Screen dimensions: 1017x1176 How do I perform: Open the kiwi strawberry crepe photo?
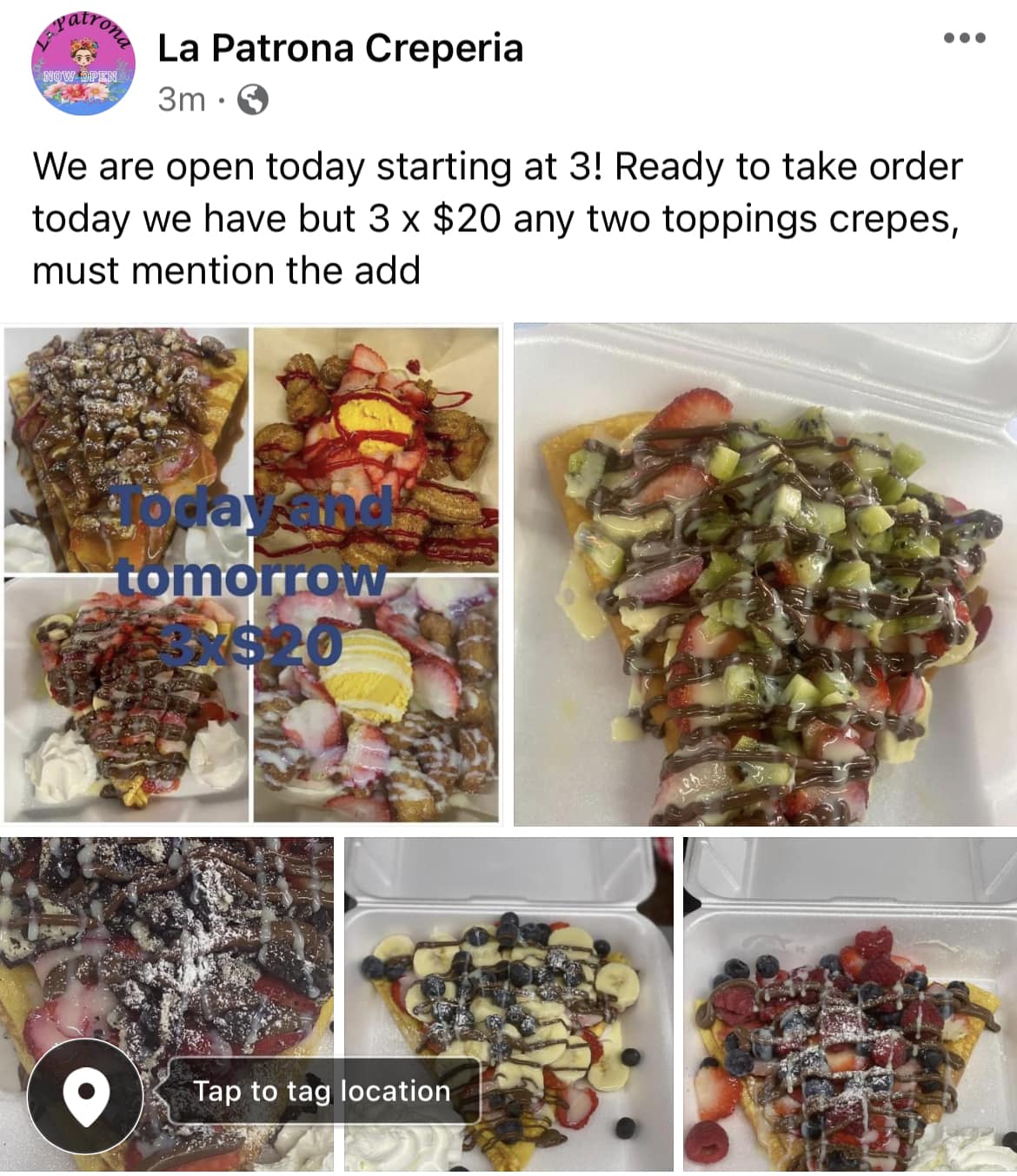click(x=765, y=574)
